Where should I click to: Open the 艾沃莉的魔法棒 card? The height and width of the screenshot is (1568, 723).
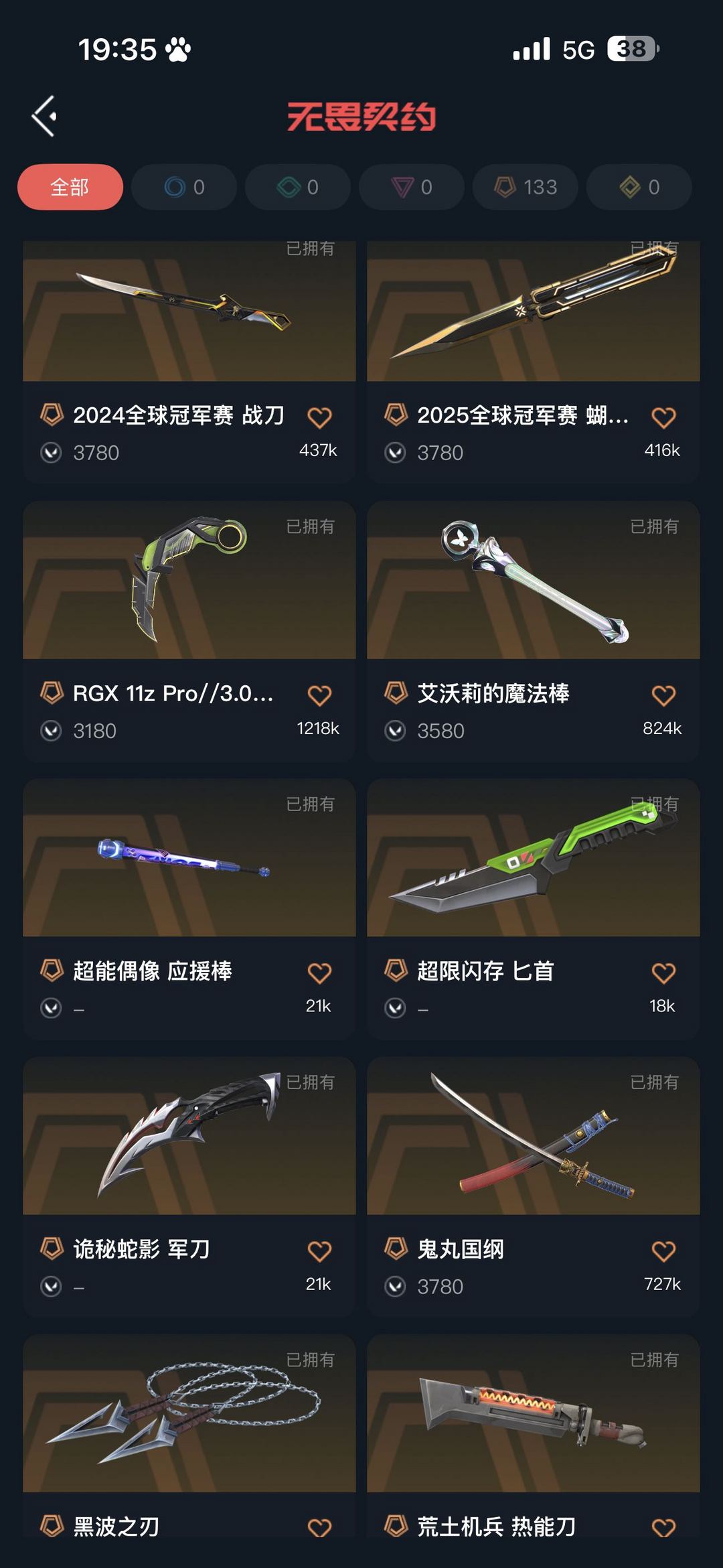(x=534, y=631)
